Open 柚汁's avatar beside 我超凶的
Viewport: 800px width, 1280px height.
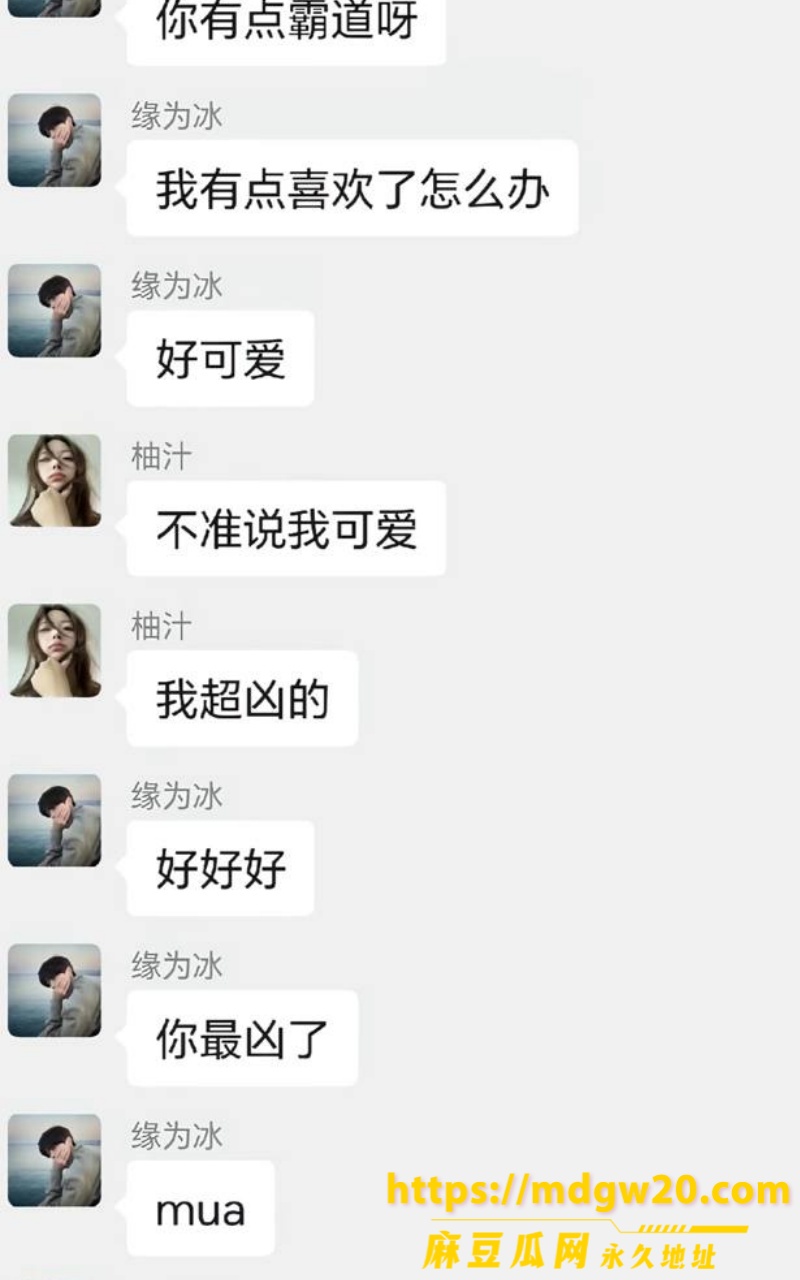click(x=54, y=651)
